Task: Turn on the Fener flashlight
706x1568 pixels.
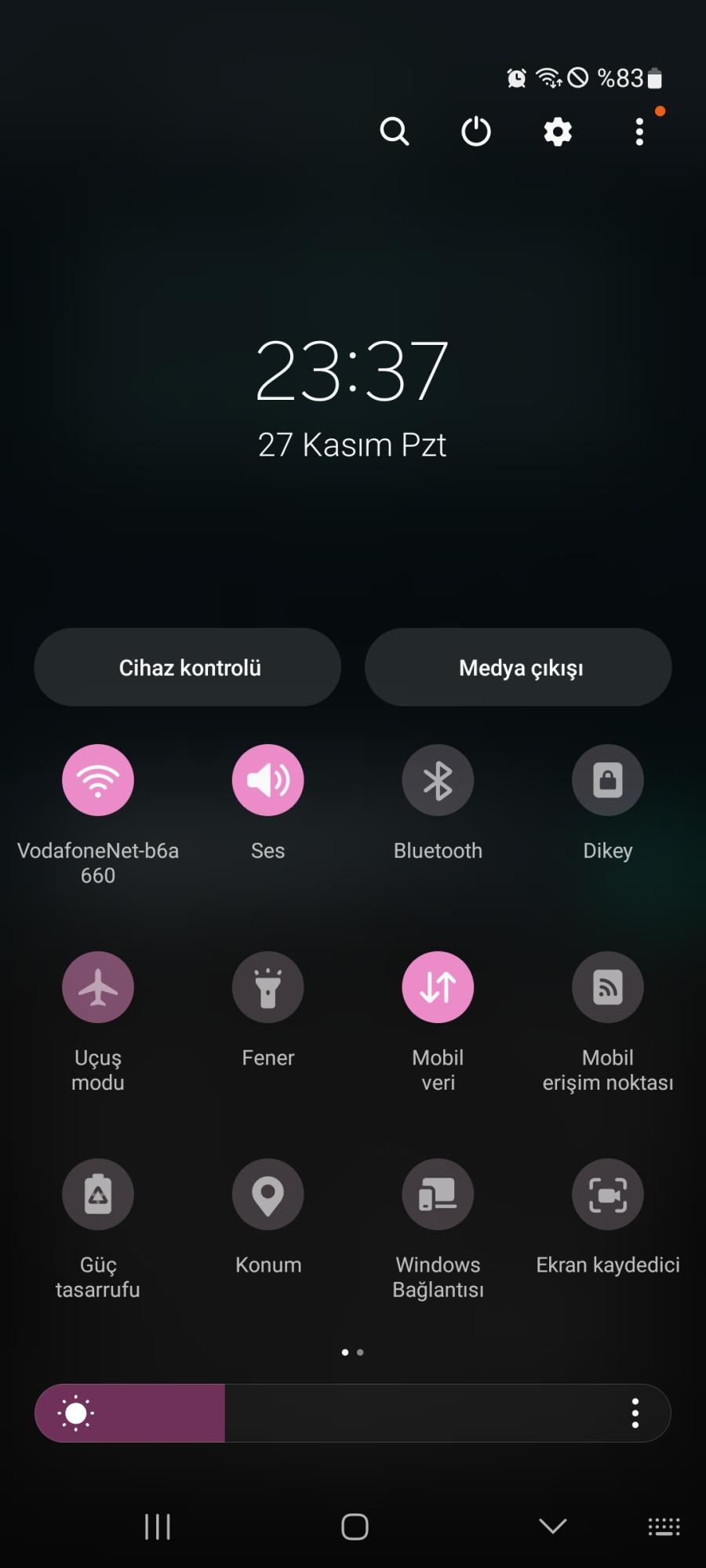Action: [x=268, y=987]
